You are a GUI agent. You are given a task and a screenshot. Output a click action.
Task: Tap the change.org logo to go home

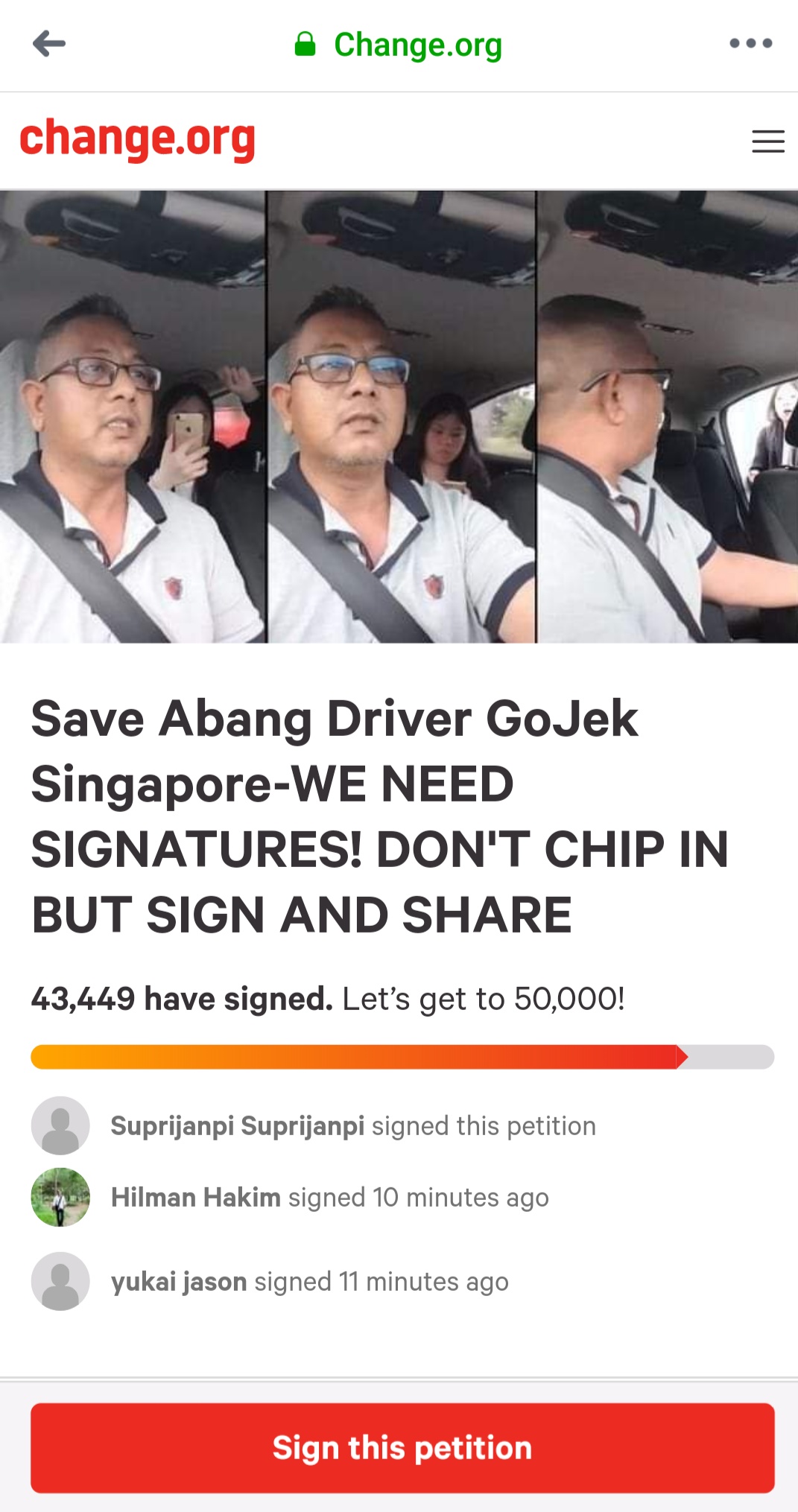point(138,139)
